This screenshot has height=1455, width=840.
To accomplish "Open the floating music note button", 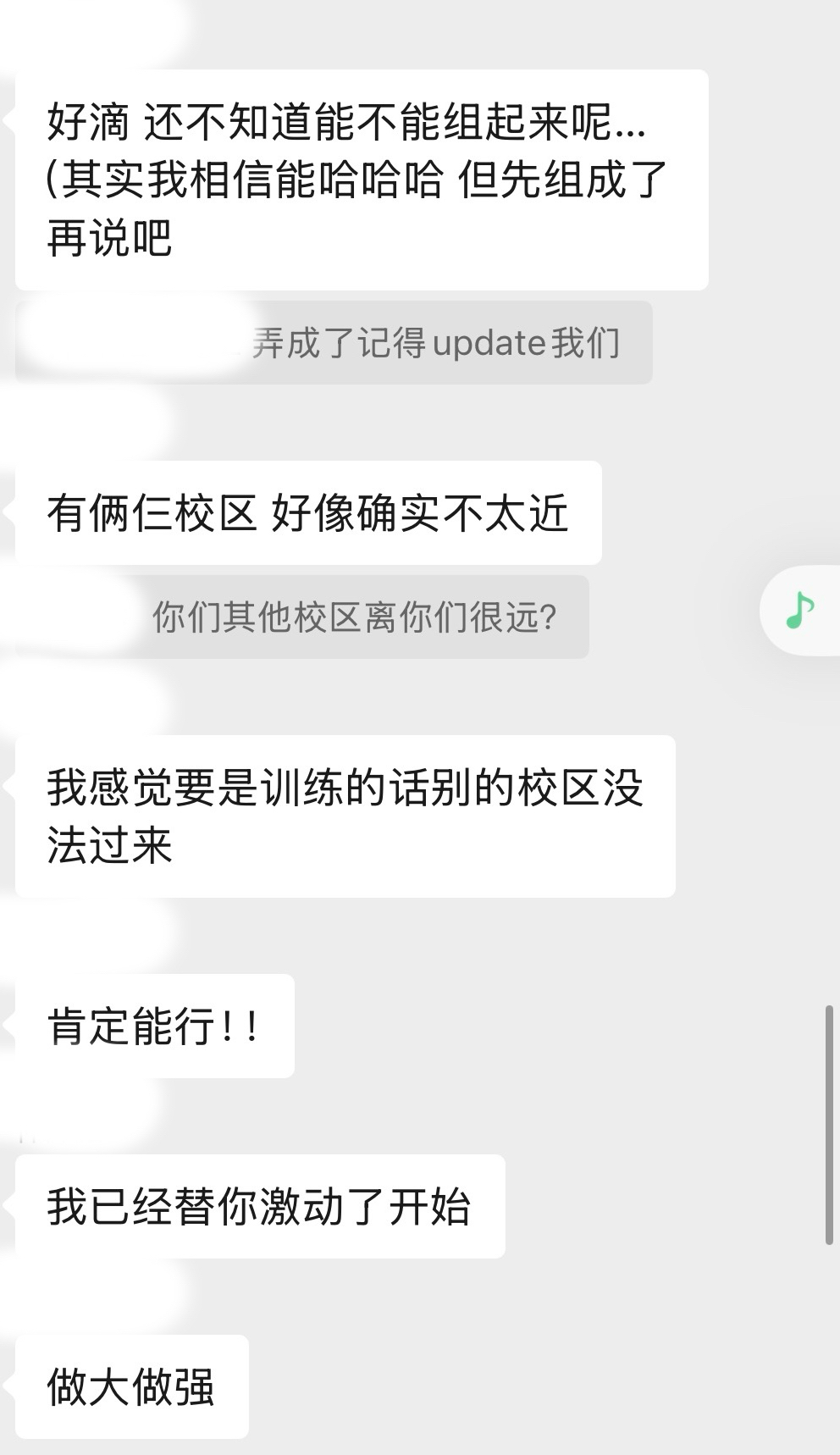I will point(799,610).
